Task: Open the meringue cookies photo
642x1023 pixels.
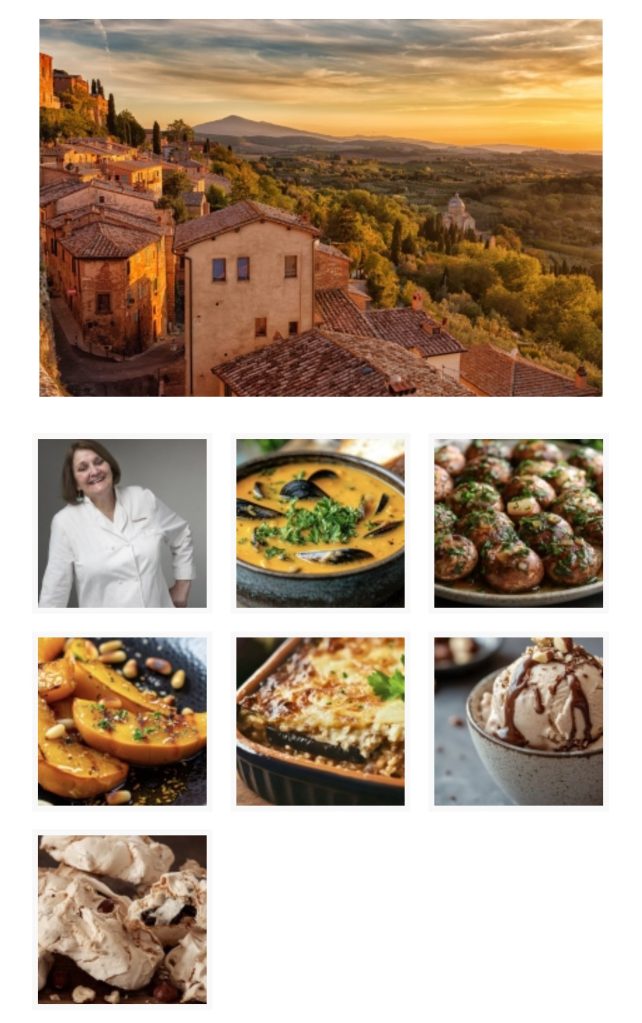Action: (x=122, y=919)
